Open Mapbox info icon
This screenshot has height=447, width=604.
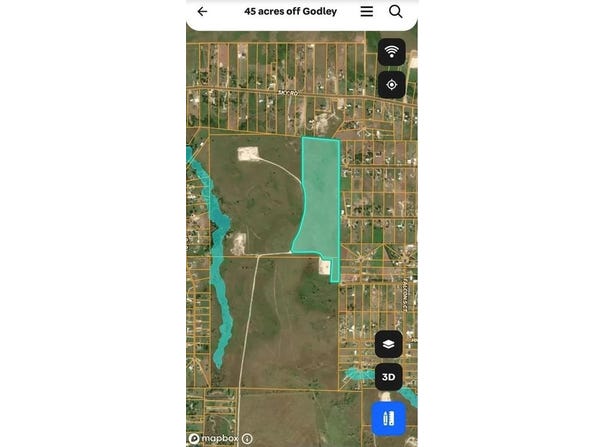pyautogui.click(x=247, y=438)
